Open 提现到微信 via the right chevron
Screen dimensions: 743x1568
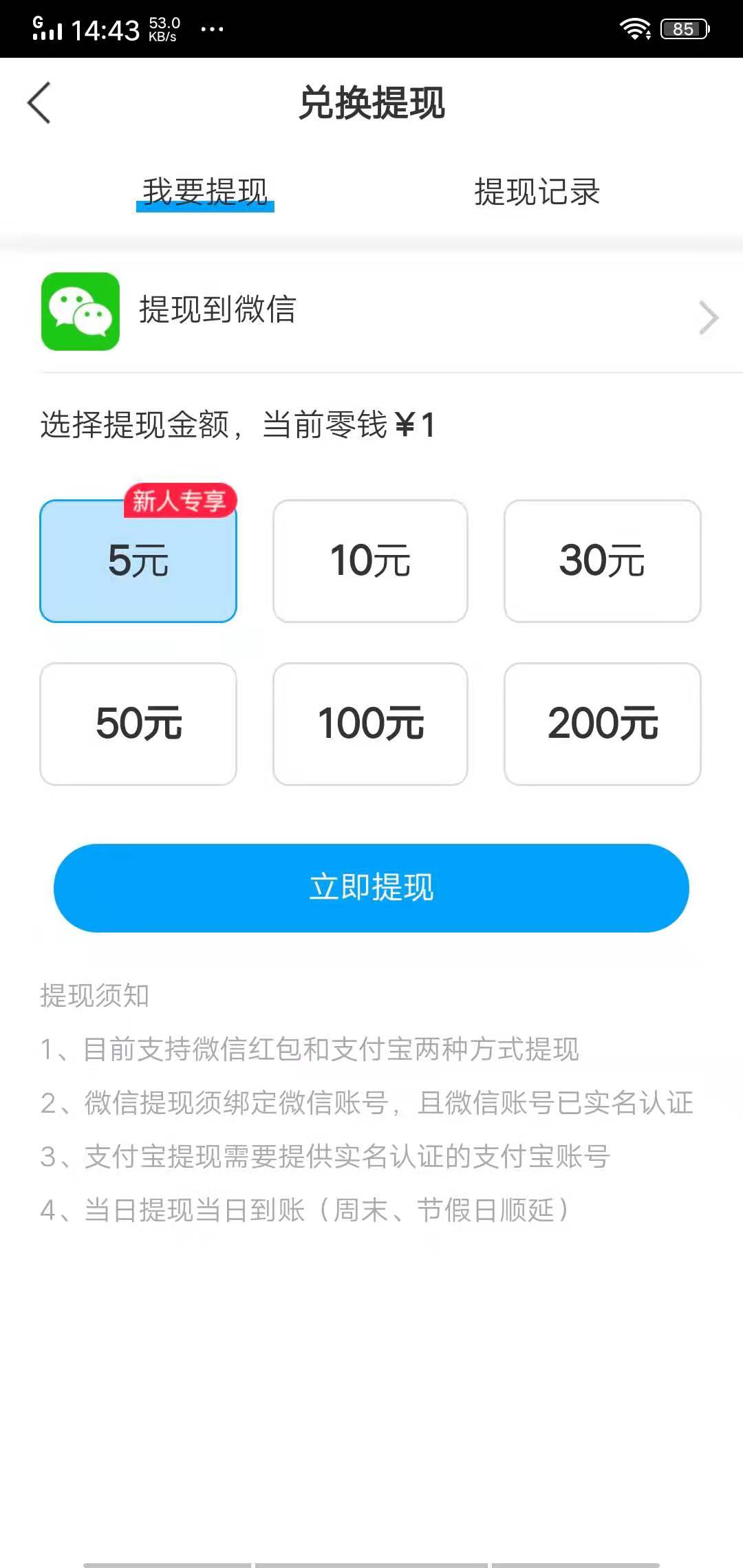point(708,317)
